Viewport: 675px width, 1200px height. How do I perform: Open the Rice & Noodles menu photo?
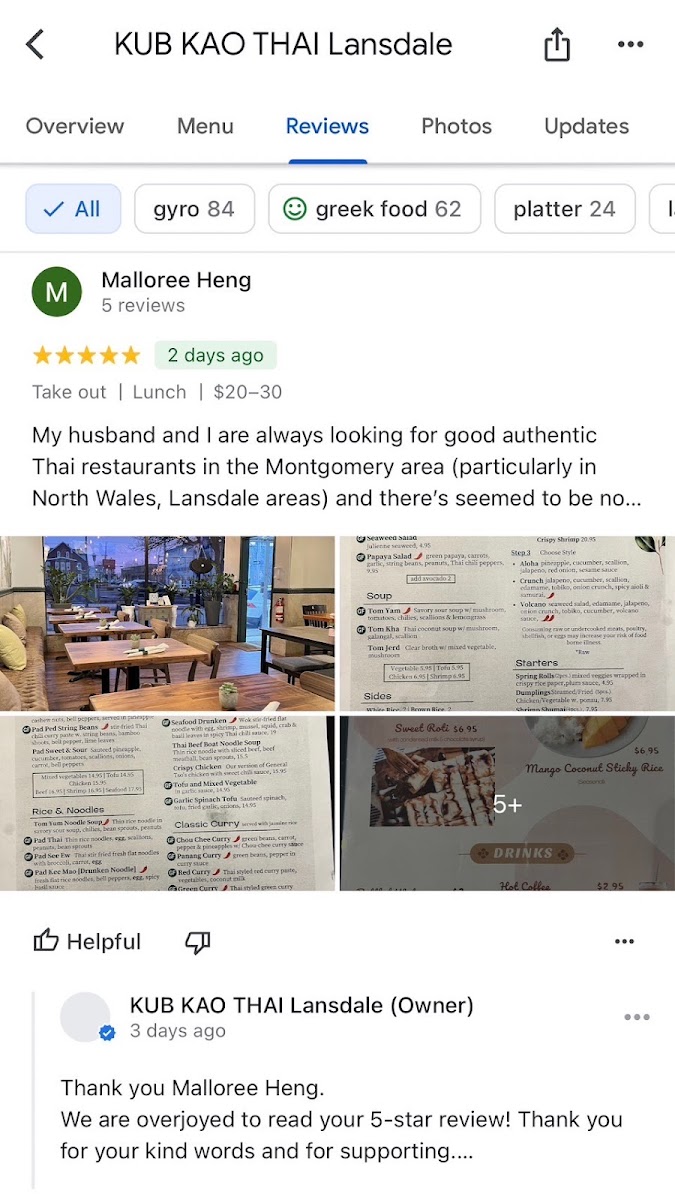(x=167, y=803)
